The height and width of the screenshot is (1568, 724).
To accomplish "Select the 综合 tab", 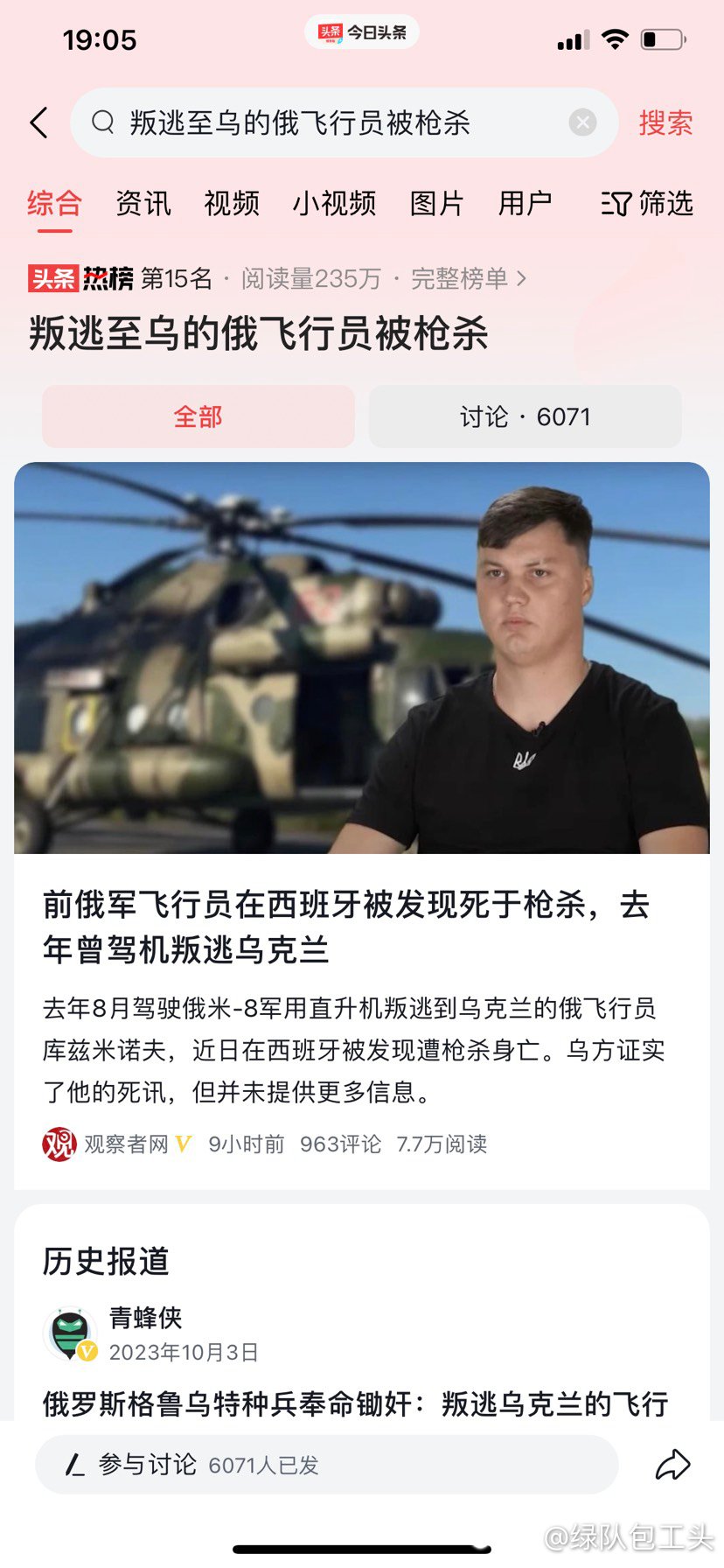I will coord(54,204).
